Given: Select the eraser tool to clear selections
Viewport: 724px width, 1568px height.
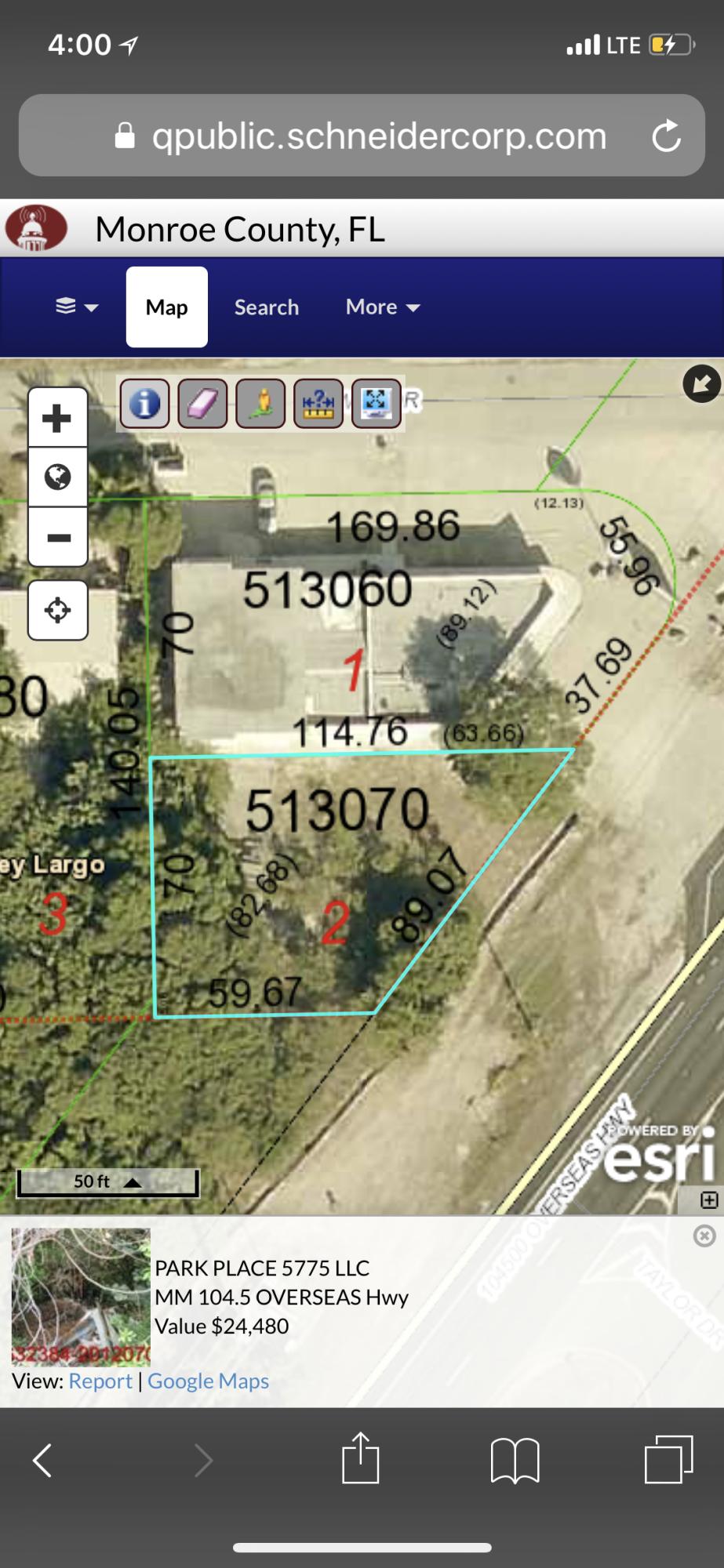Looking at the screenshot, I should pos(202,404).
